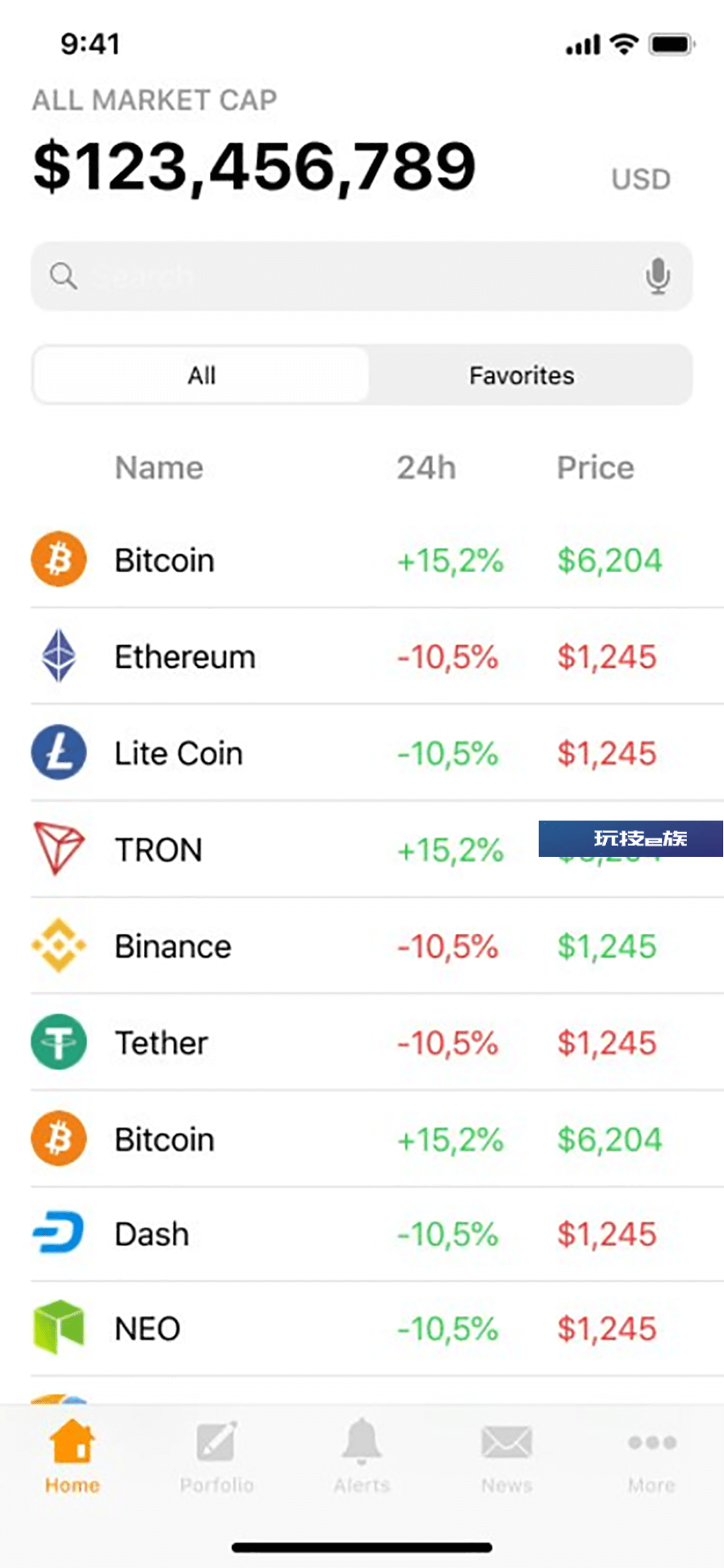Go to the Home tab
The width and height of the screenshot is (724, 1568).
[72, 1456]
